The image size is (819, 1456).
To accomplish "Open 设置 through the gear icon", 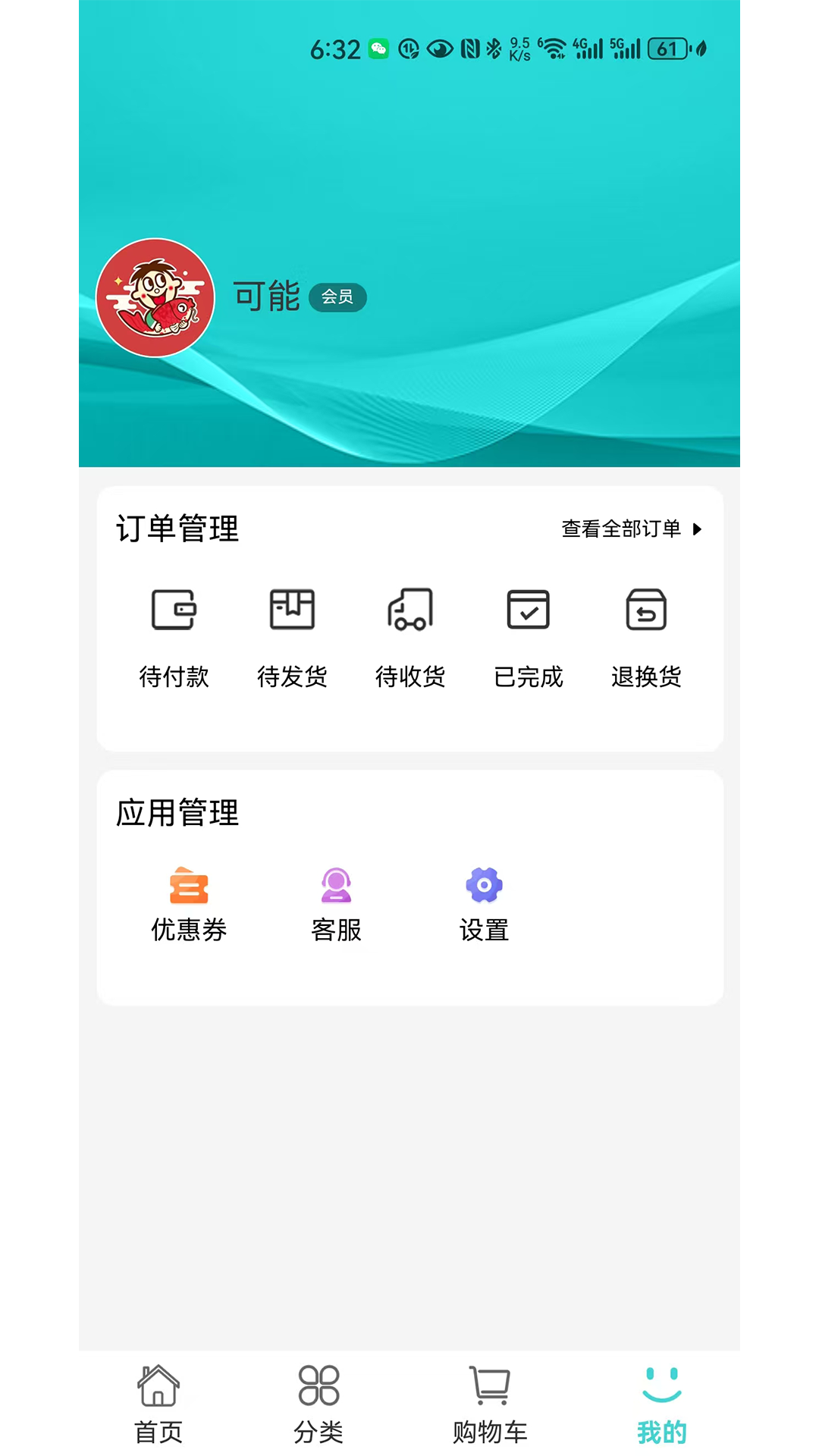I will [x=483, y=884].
